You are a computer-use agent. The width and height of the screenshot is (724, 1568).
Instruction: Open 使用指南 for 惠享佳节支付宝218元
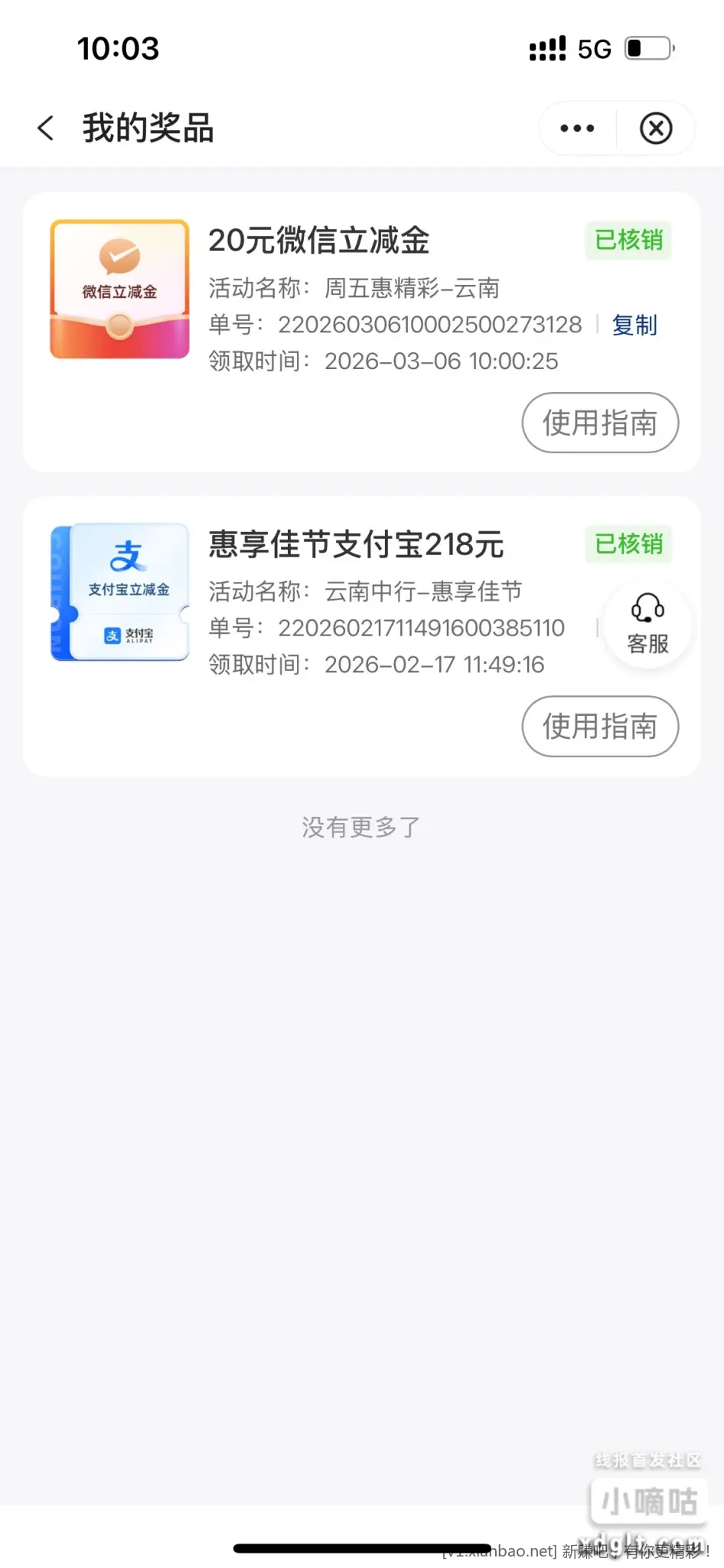click(600, 726)
